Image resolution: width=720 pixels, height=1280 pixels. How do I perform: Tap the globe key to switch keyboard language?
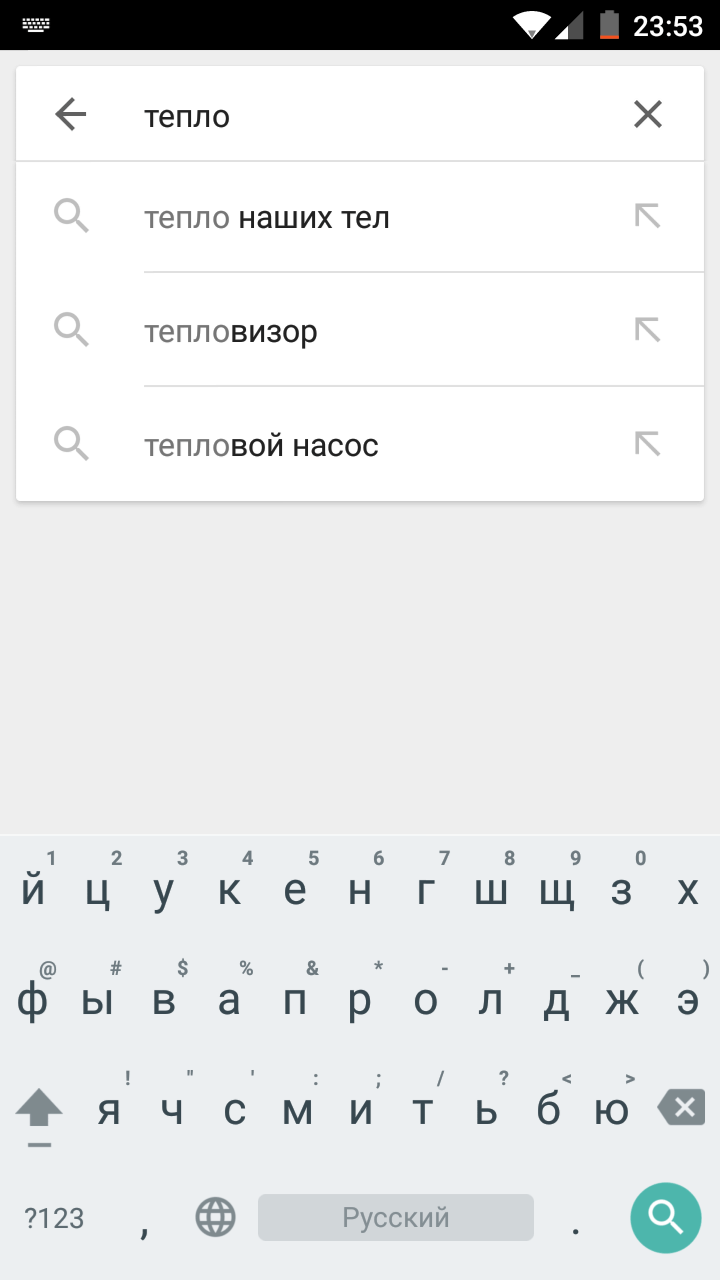(214, 1218)
